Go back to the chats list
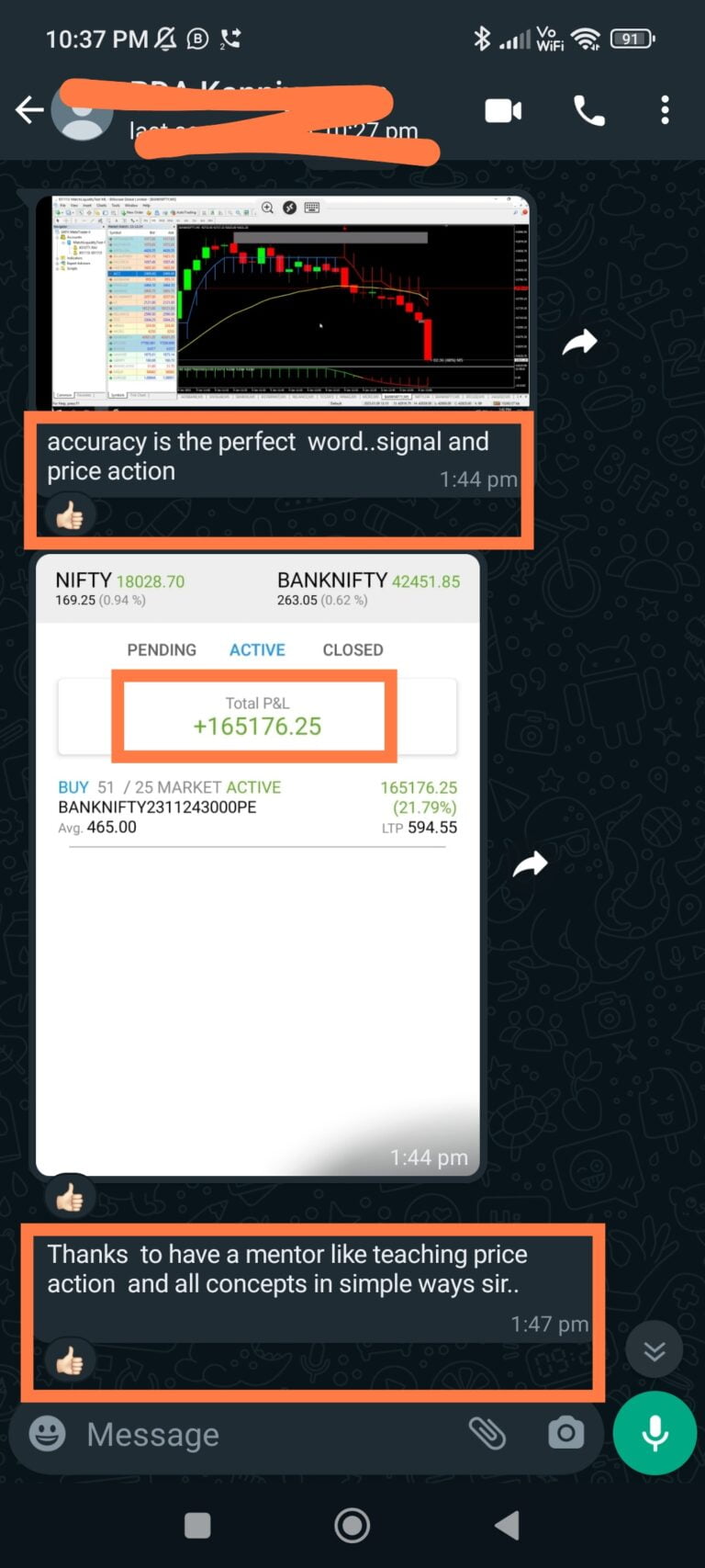Image resolution: width=705 pixels, height=1568 pixels. (x=29, y=111)
